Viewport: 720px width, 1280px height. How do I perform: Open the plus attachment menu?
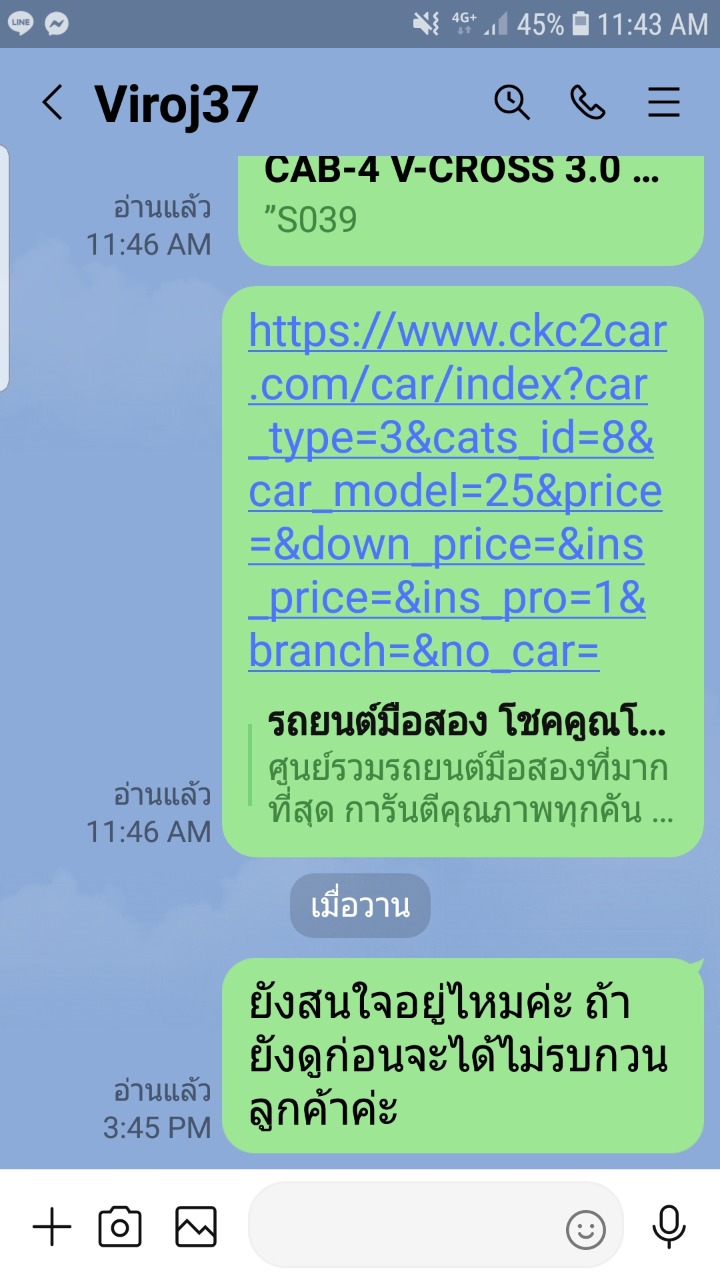[x=52, y=1226]
